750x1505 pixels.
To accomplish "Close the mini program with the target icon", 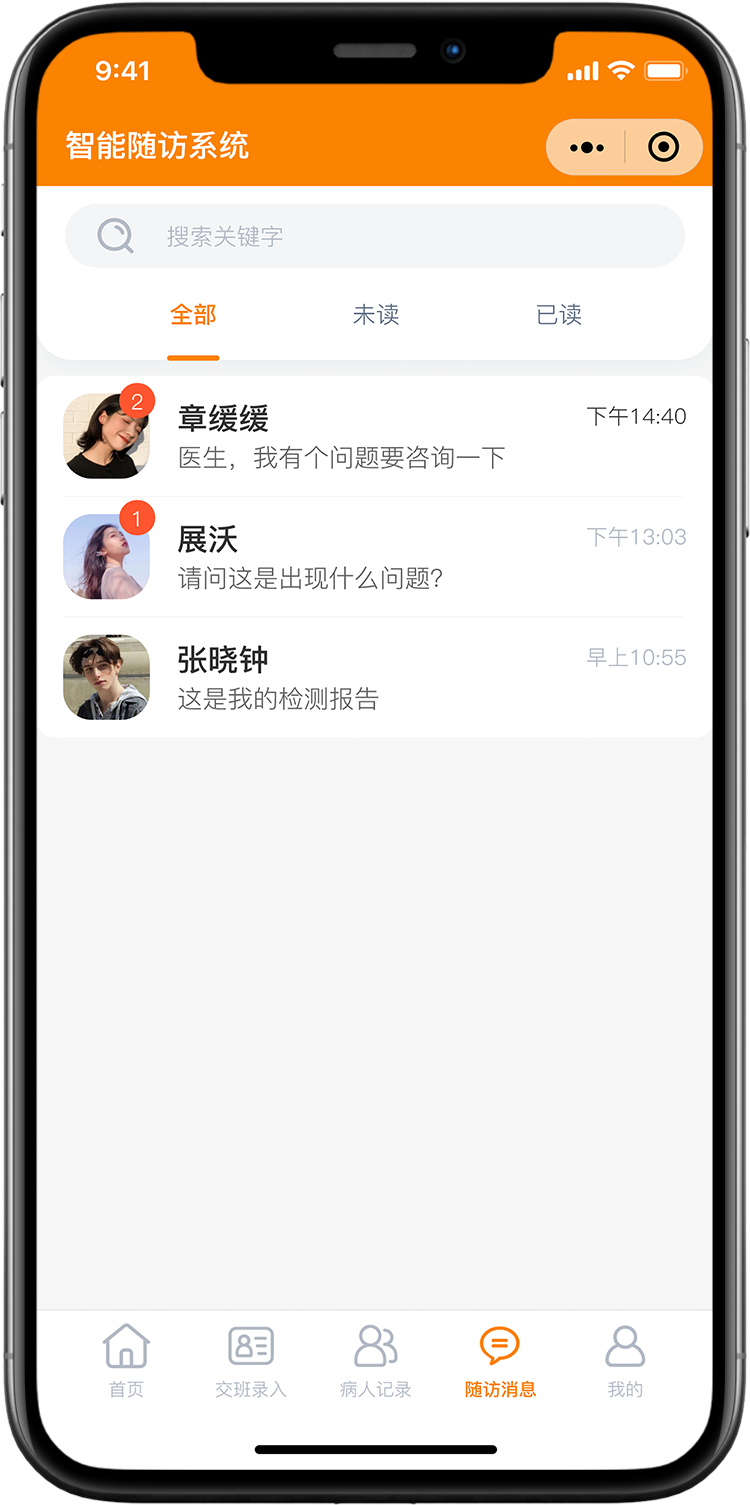I will [x=663, y=148].
